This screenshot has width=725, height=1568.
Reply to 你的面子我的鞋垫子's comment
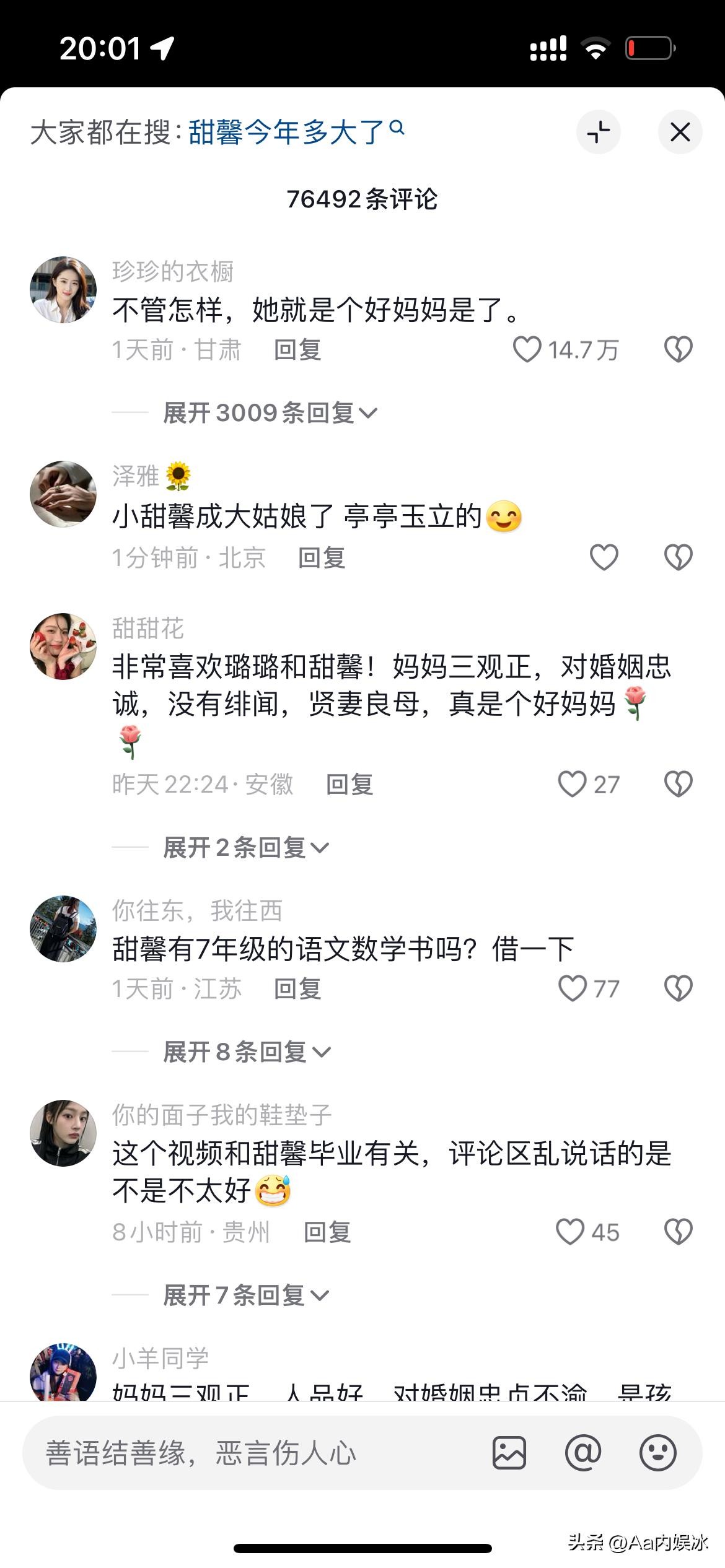(327, 1232)
